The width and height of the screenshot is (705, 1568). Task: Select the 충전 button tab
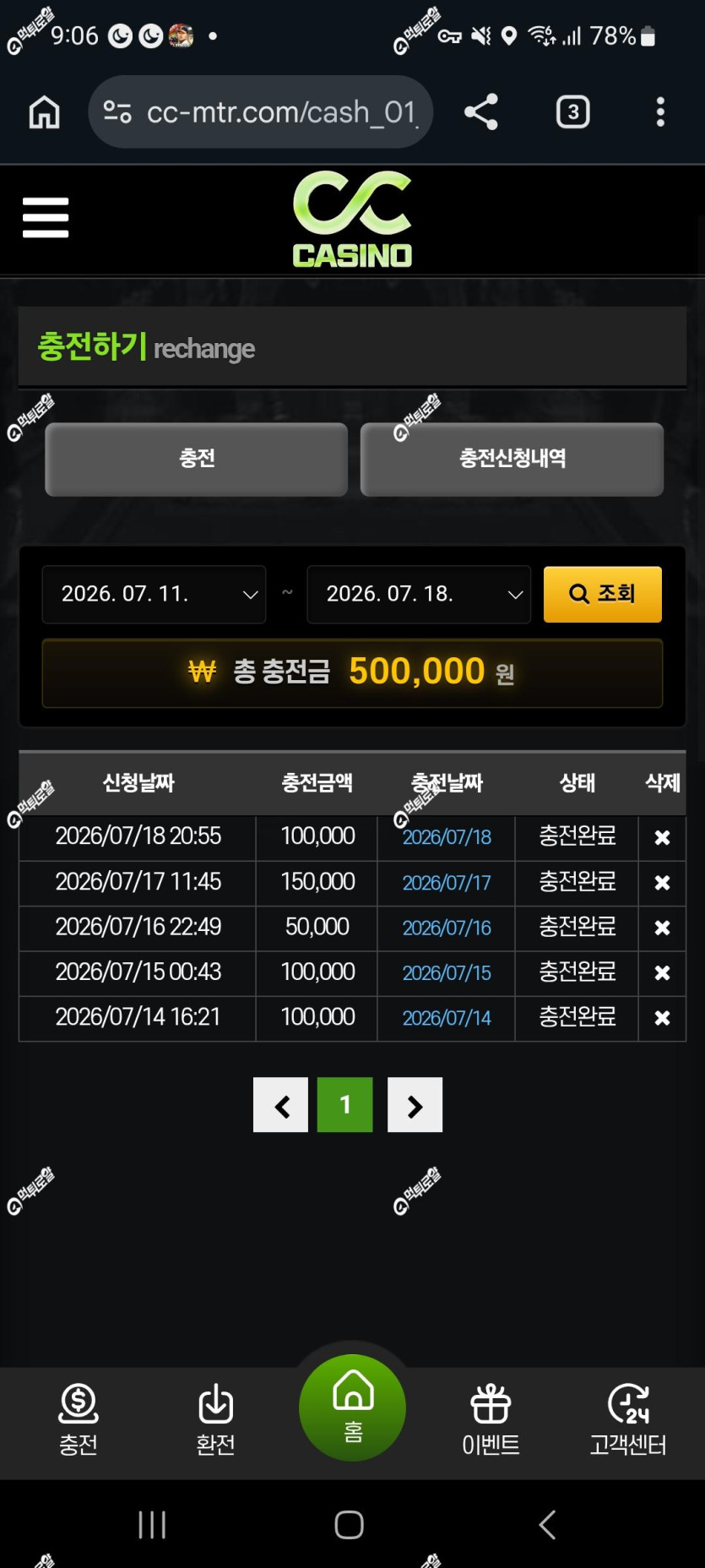pyautogui.click(x=196, y=459)
